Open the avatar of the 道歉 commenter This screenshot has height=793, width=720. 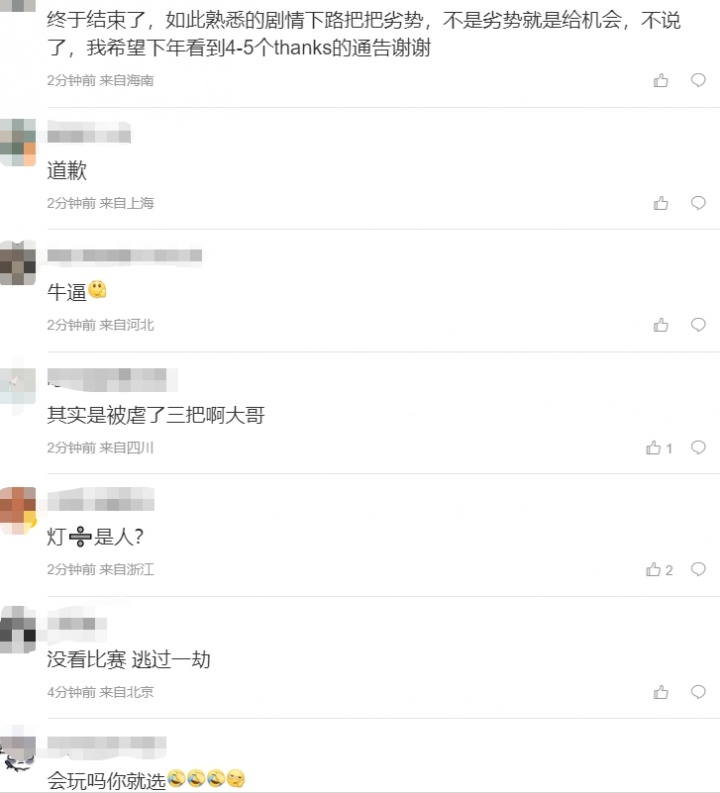click(x=18, y=142)
